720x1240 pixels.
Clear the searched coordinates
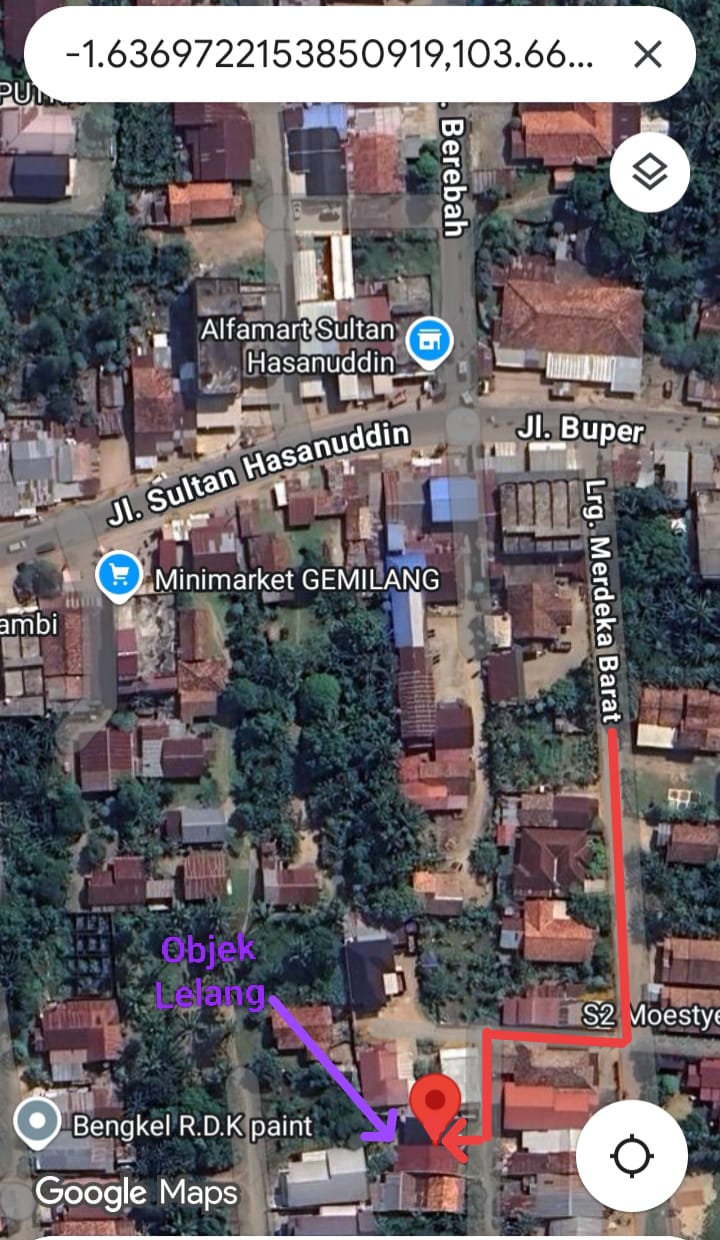point(648,54)
